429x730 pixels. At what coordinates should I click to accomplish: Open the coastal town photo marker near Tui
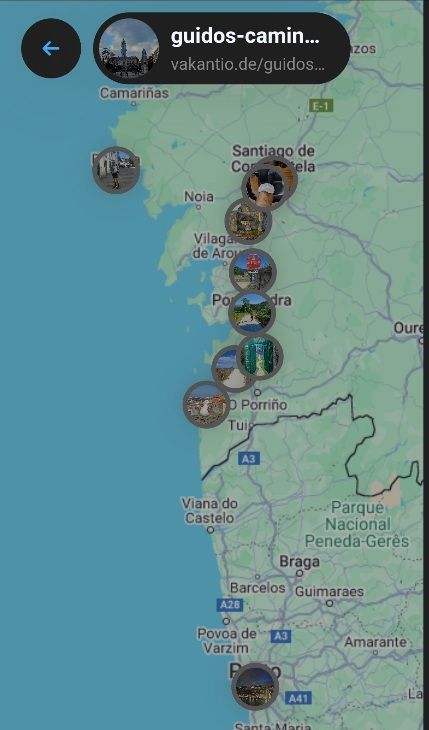206,405
